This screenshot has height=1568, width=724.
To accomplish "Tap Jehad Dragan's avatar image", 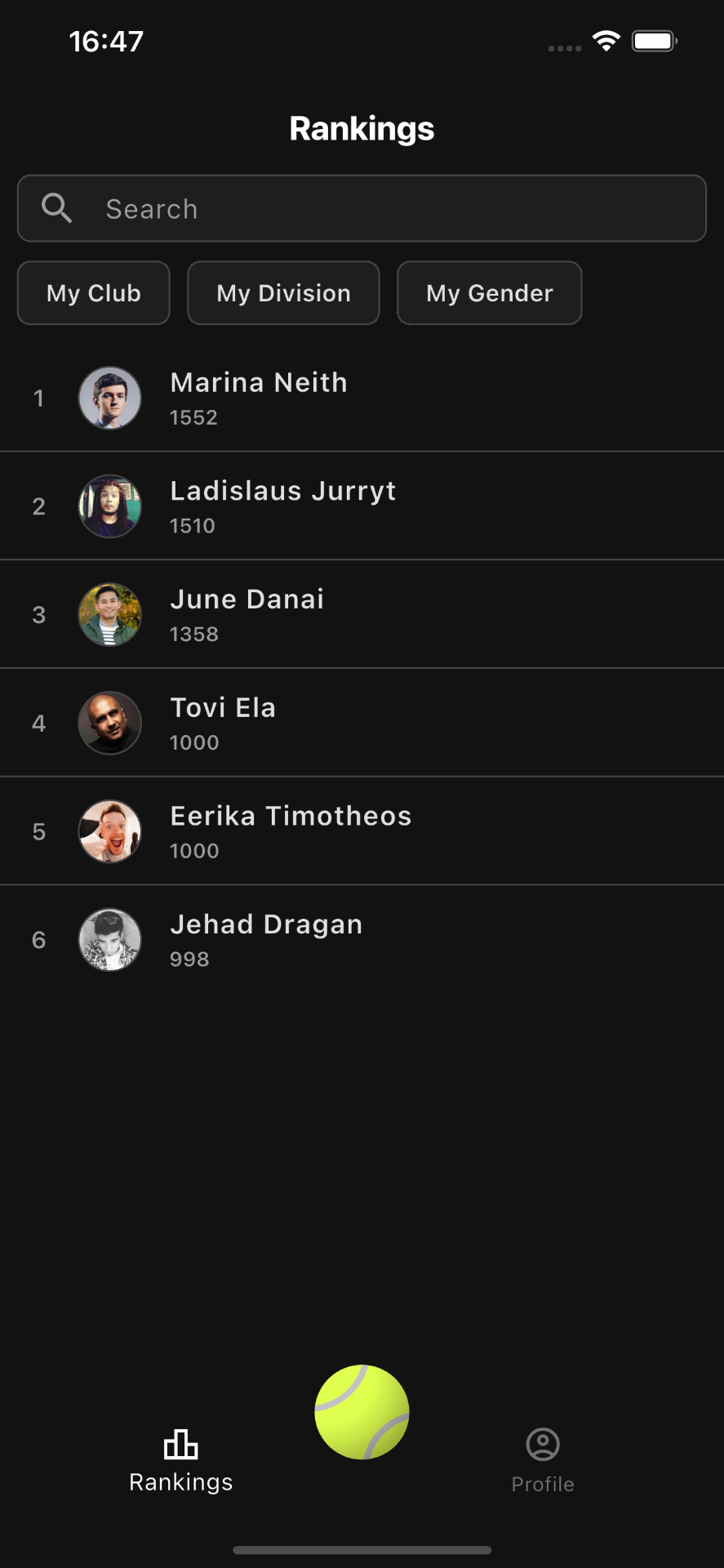I will click(x=109, y=940).
